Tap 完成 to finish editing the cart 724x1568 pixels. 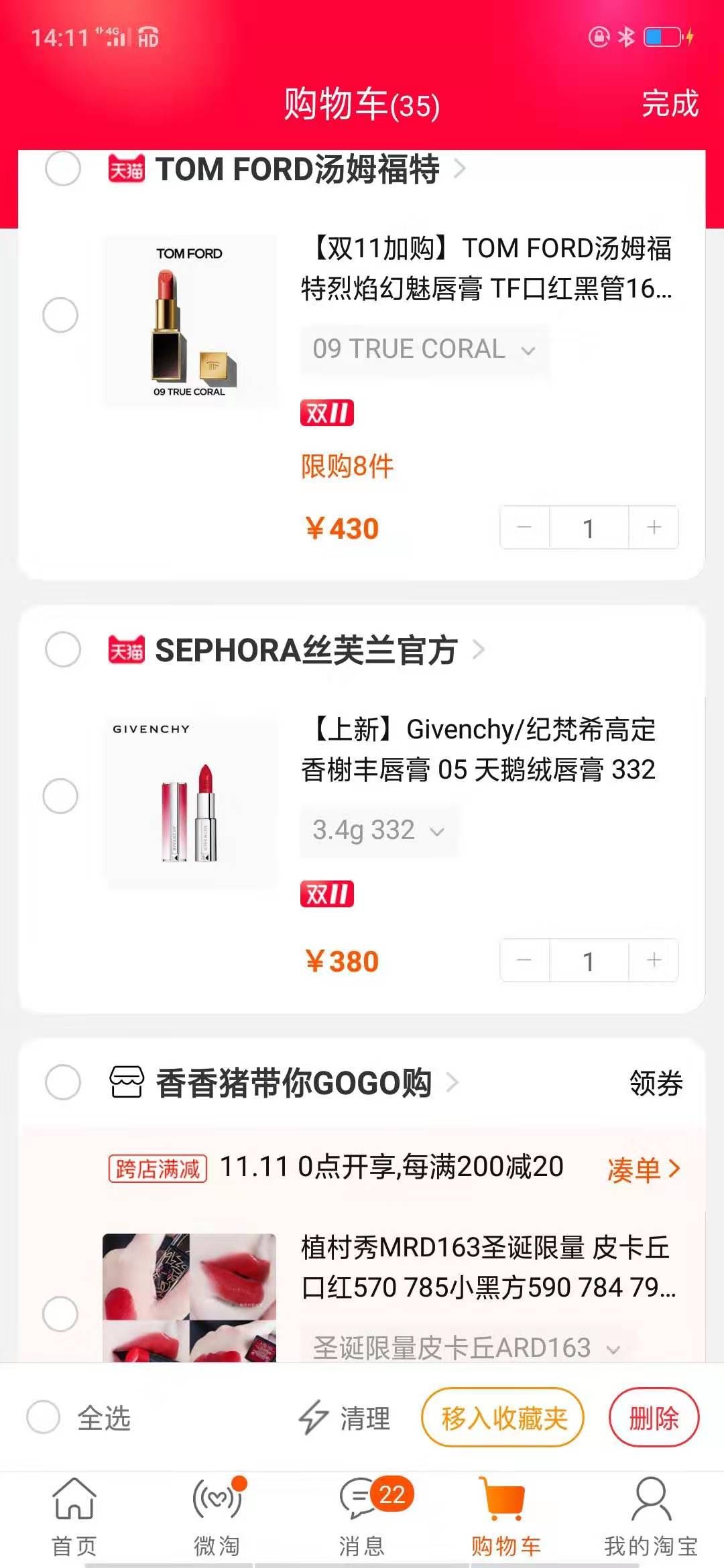670,104
